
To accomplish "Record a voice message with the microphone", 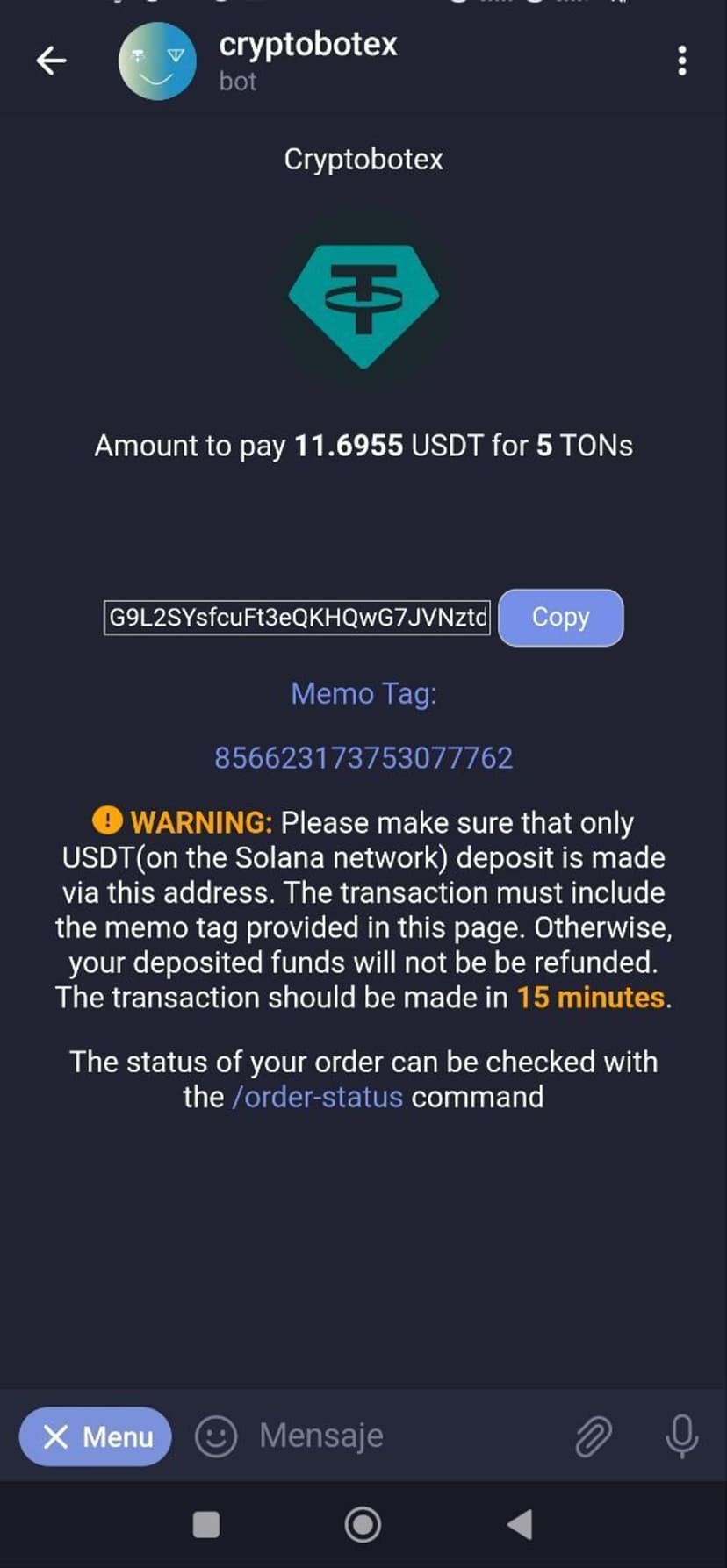I will tap(681, 1436).
